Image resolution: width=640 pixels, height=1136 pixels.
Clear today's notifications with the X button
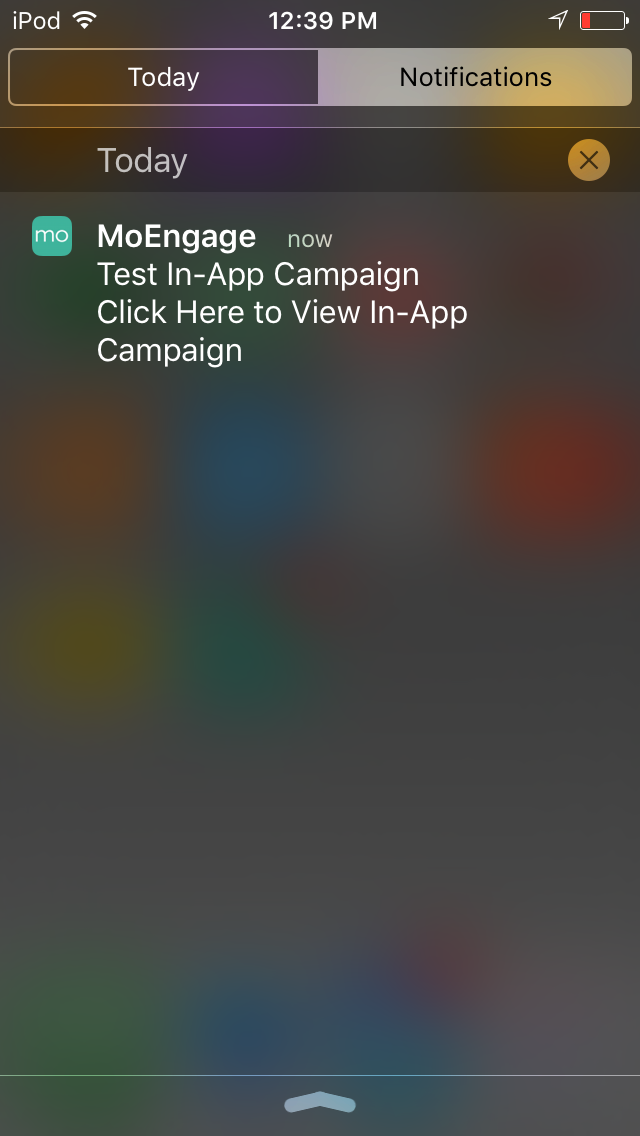coord(589,160)
